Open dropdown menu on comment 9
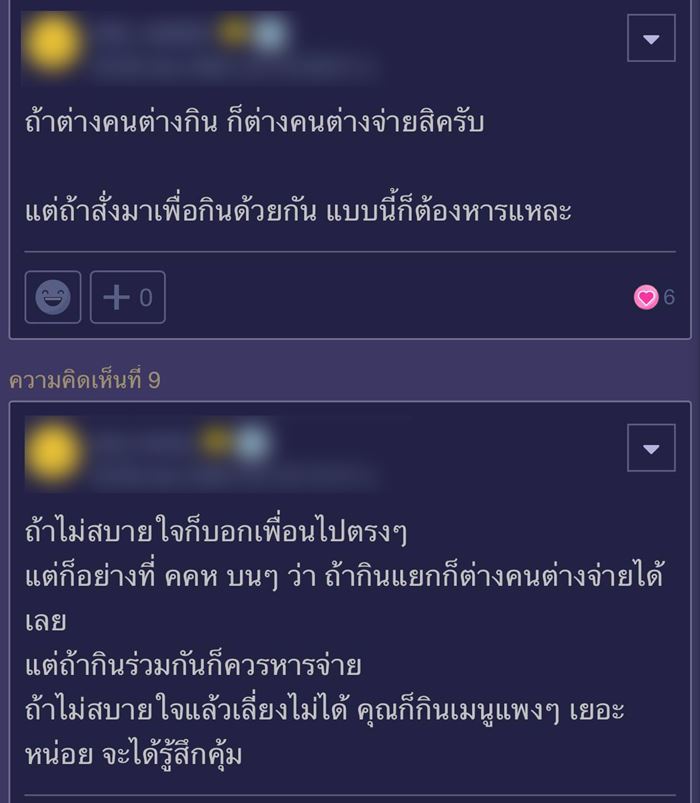 click(x=651, y=448)
